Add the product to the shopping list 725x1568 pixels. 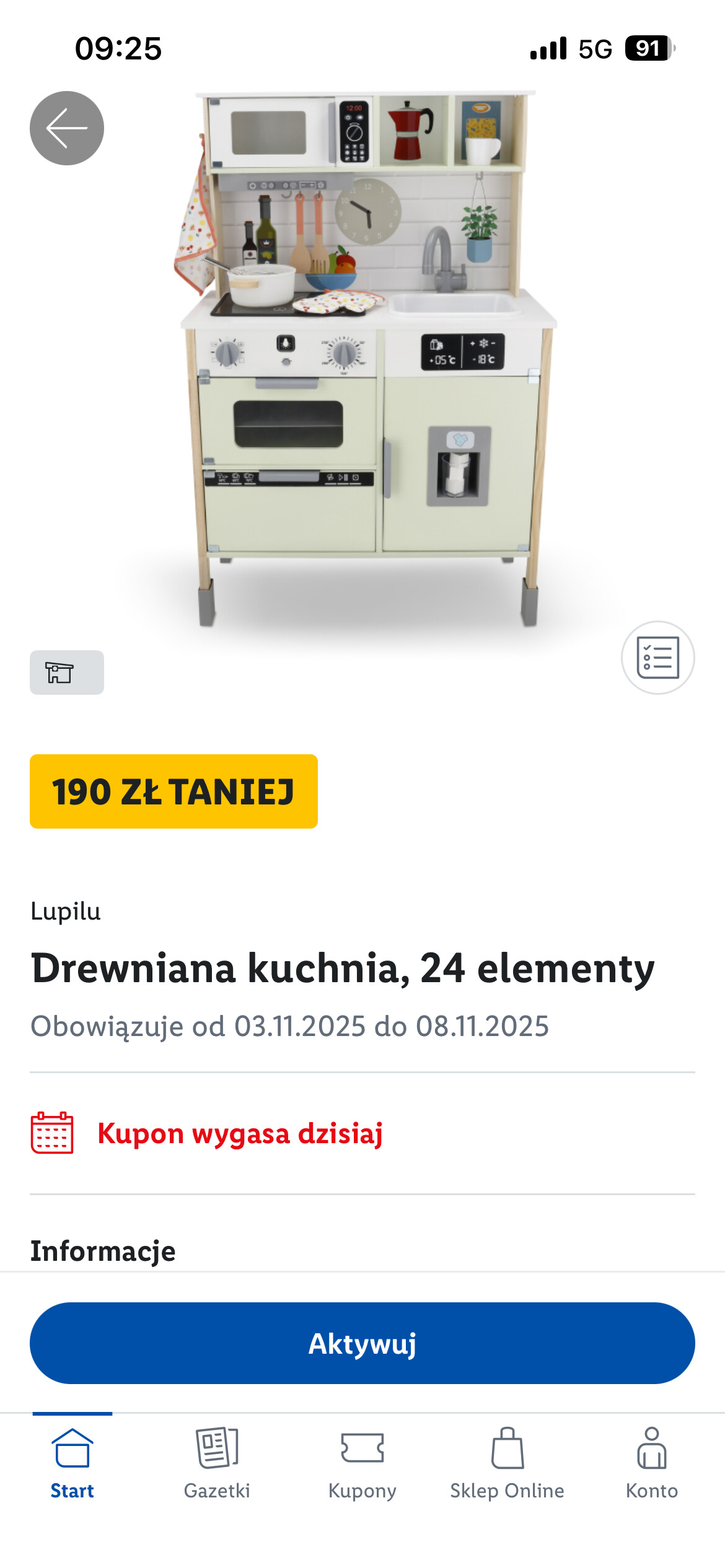click(657, 657)
